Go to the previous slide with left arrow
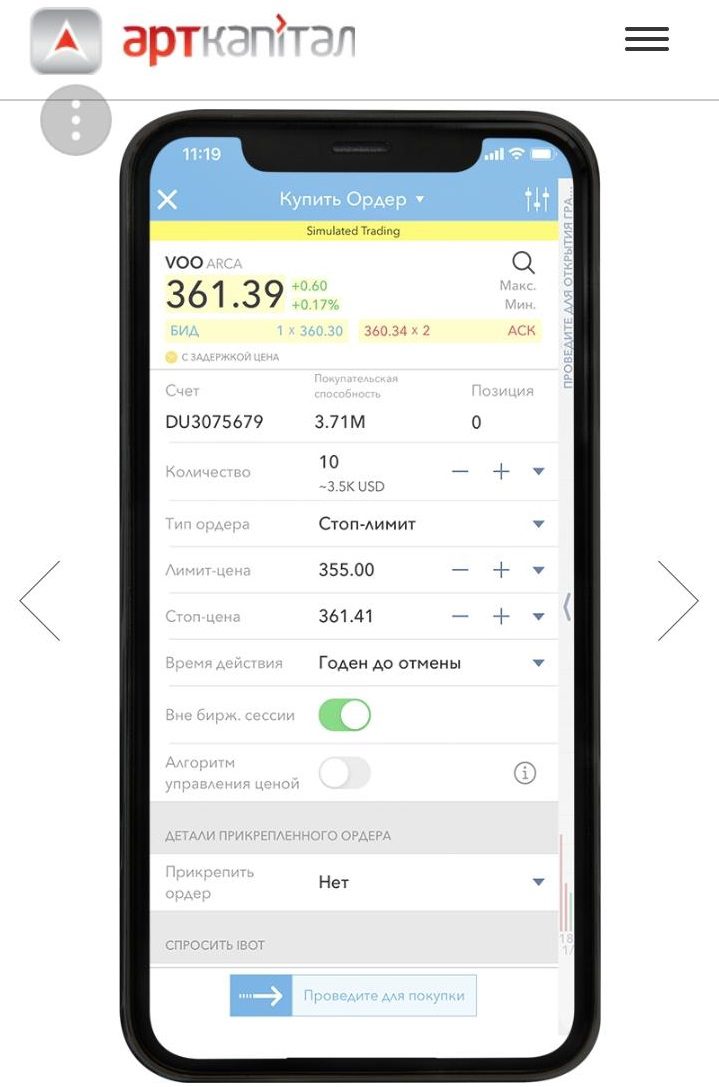The width and height of the screenshot is (719, 1087). [41, 600]
